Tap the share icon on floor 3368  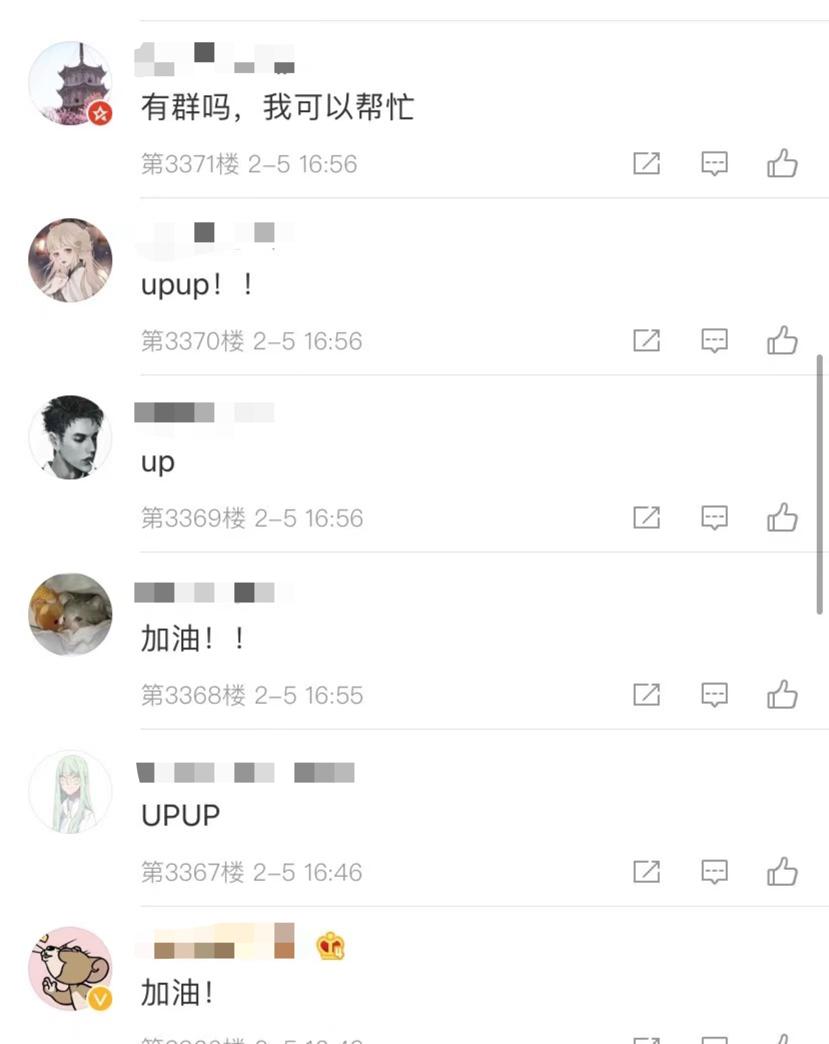coord(646,694)
